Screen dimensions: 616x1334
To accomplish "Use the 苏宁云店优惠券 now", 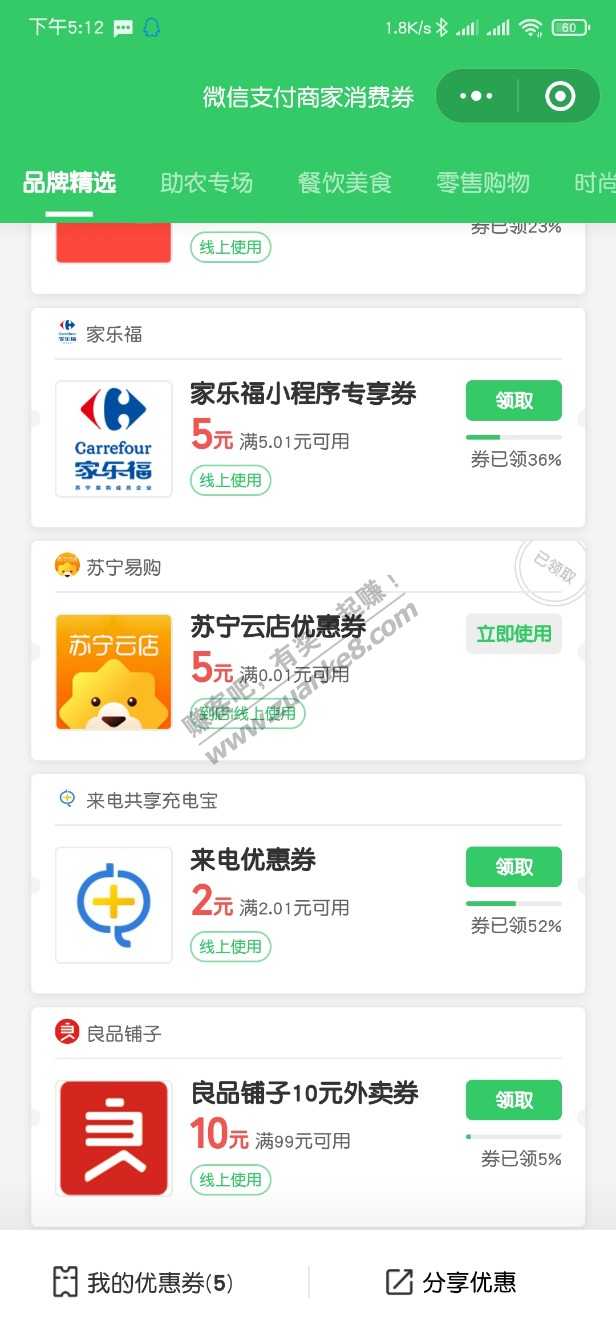I will click(513, 634).
